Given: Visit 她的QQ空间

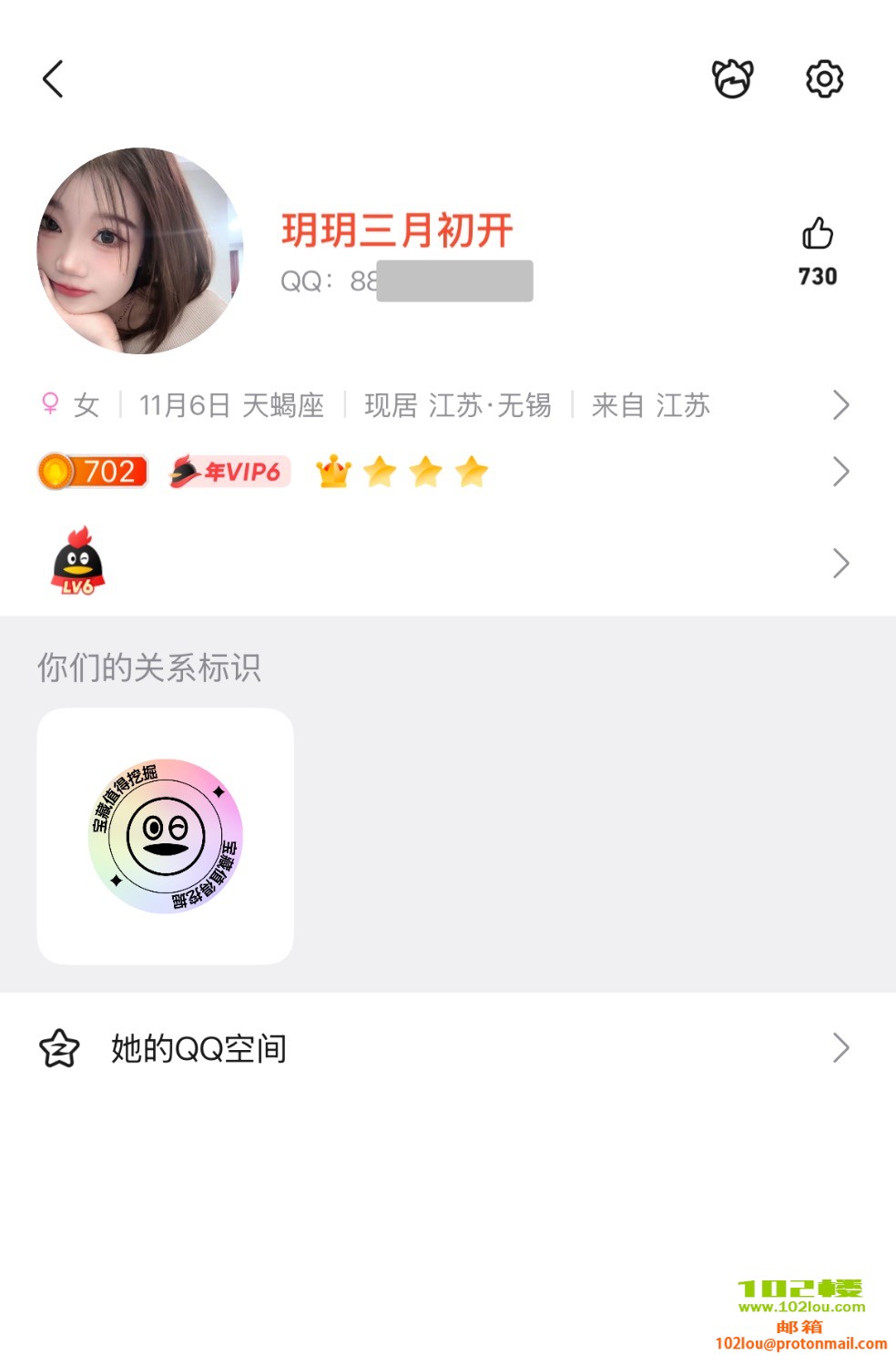Looking at the screenshot, I should pyautogui.click(x=446, y=1048).
